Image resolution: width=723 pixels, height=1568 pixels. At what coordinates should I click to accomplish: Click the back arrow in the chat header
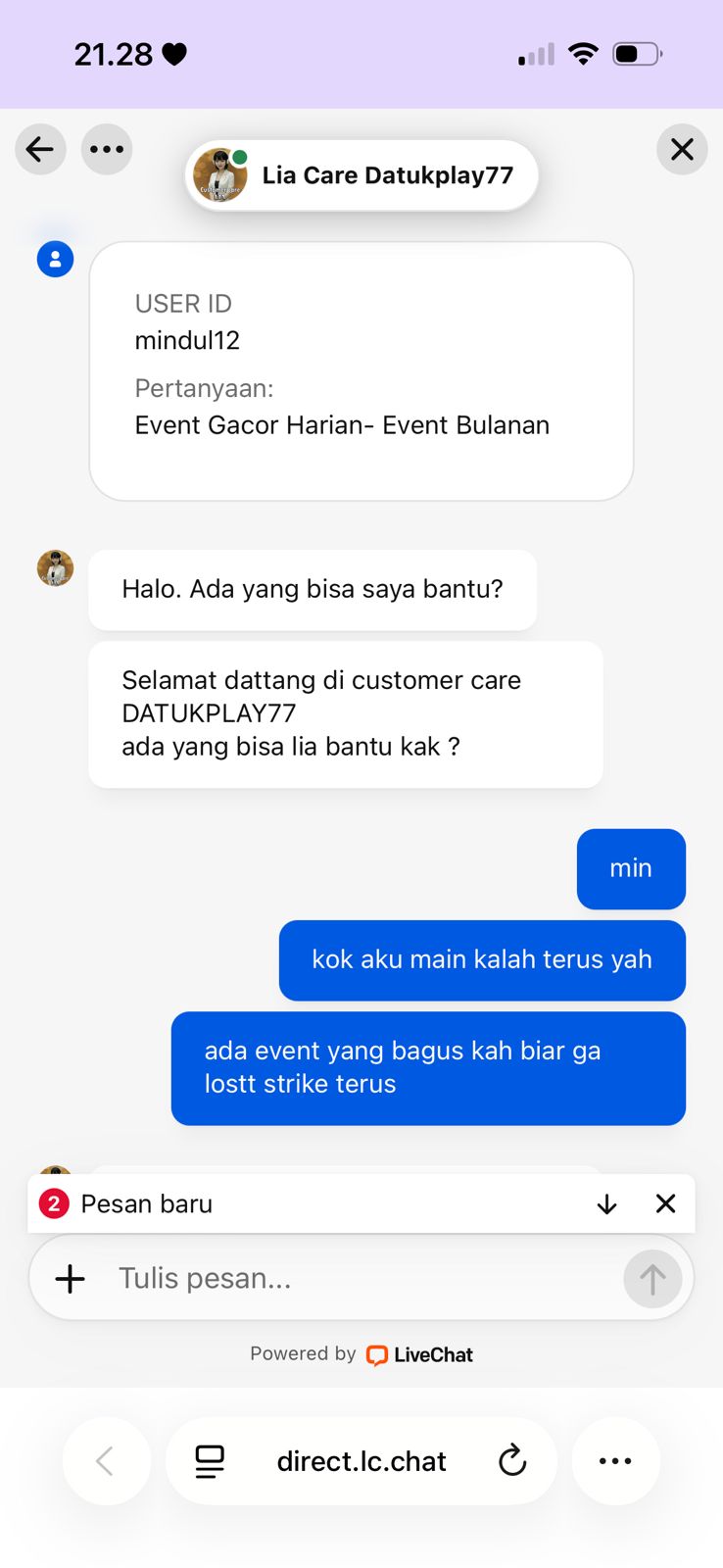pyautogui.click(x=39, y=149)
